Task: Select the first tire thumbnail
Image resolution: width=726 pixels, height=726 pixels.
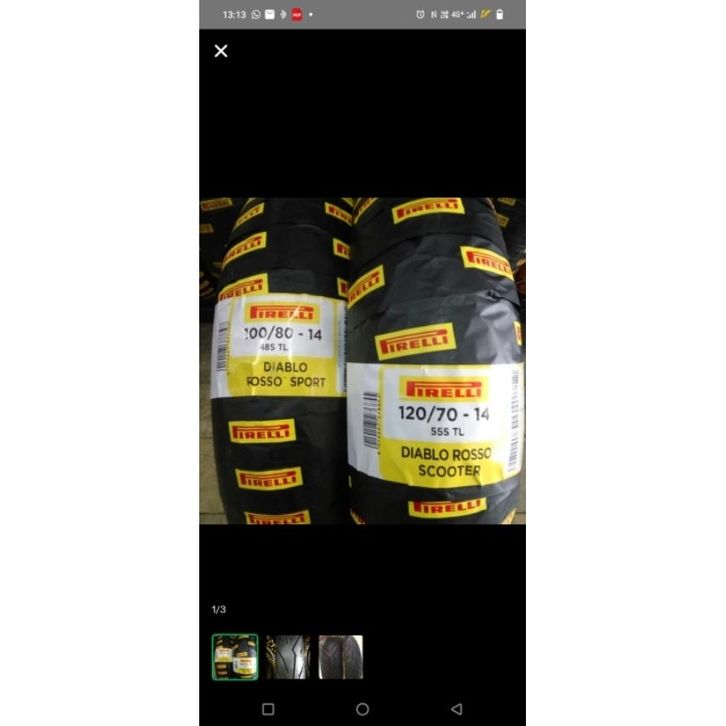Action: (235, 657)
